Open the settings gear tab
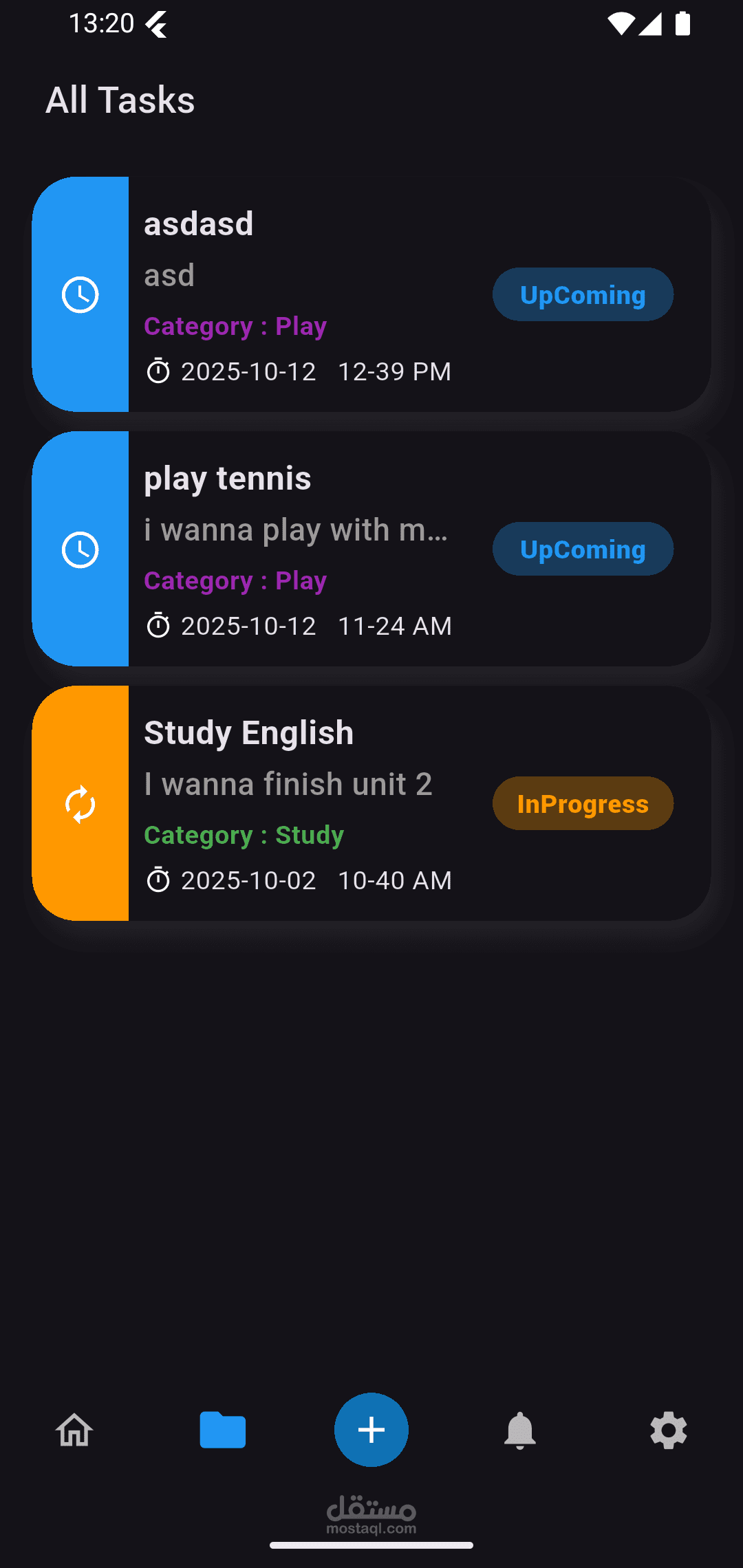The width and height of the screenshot is (743, 1568). (669, 1430)
